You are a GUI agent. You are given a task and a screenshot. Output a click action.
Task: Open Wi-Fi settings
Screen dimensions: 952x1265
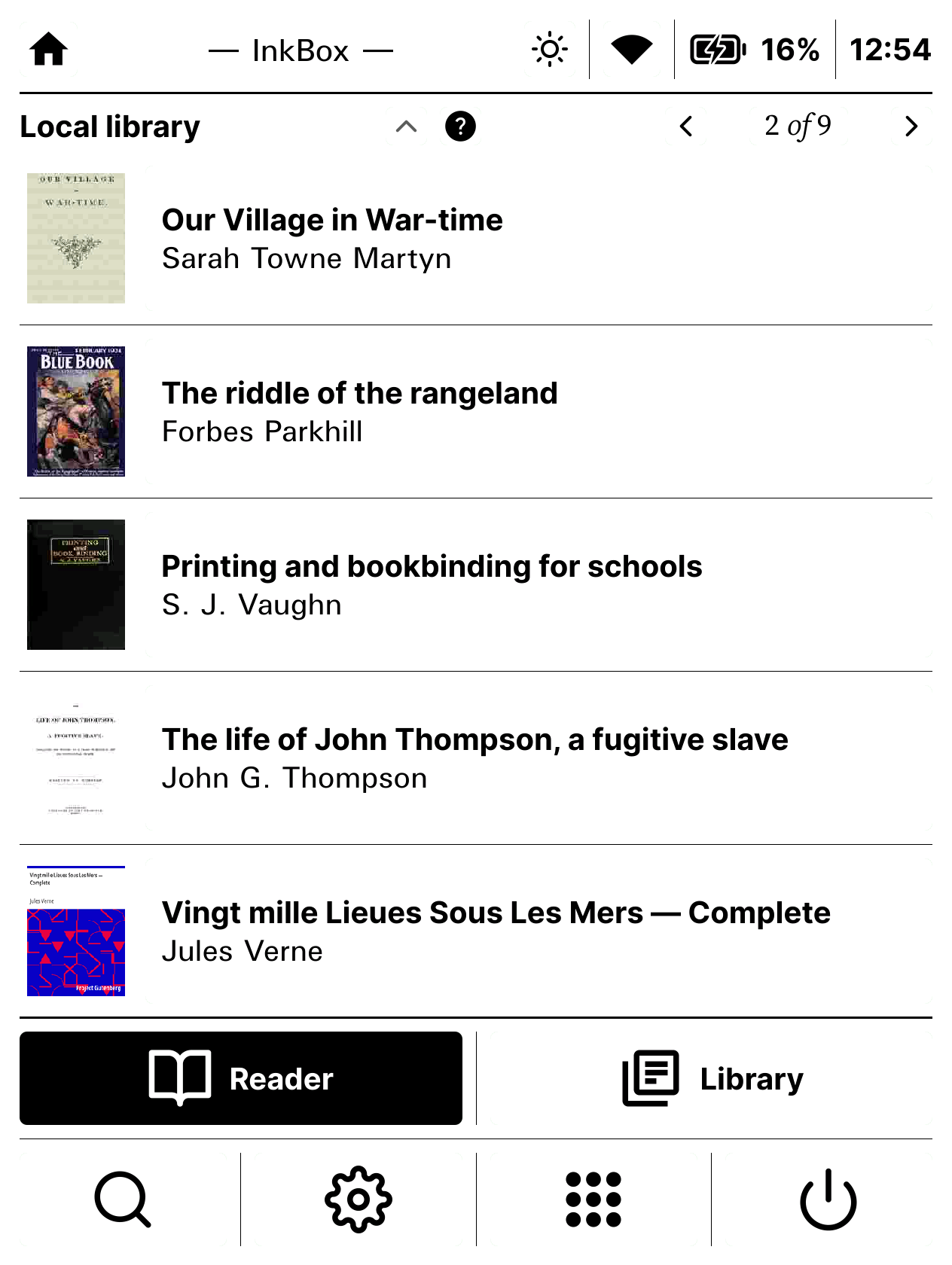click(631, 48)
